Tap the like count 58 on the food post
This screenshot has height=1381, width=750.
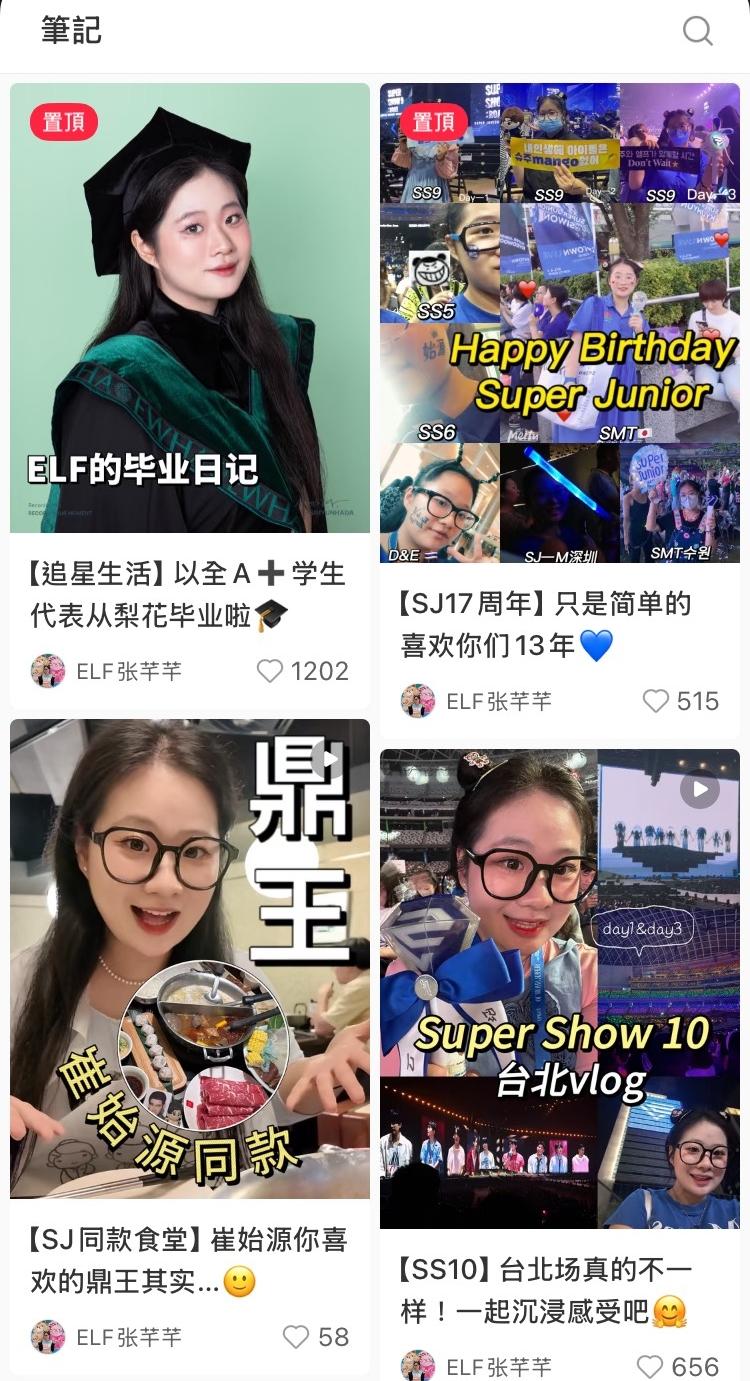[x=335, y=1337]
